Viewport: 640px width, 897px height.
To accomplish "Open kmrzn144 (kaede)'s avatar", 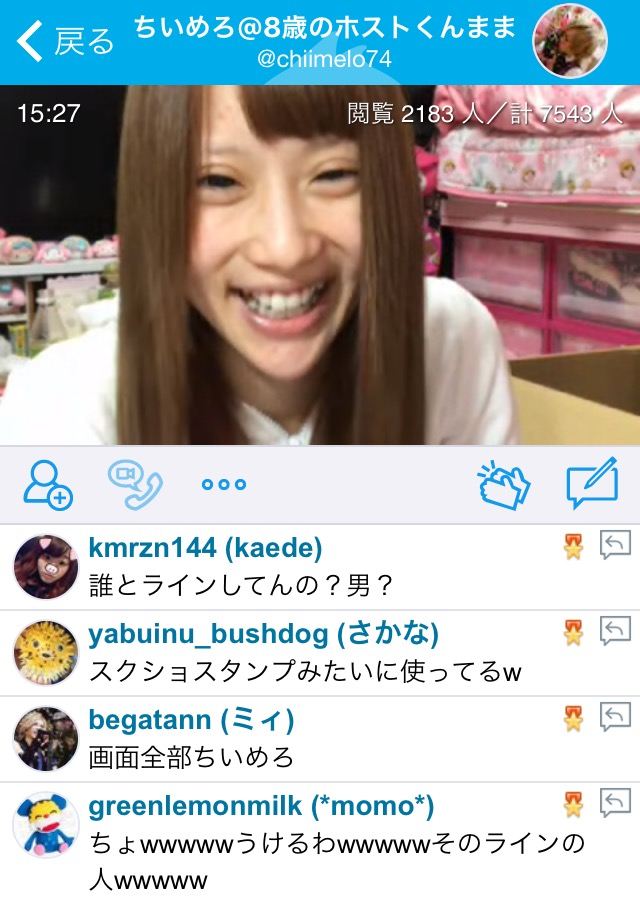I will tap(45, 567).
